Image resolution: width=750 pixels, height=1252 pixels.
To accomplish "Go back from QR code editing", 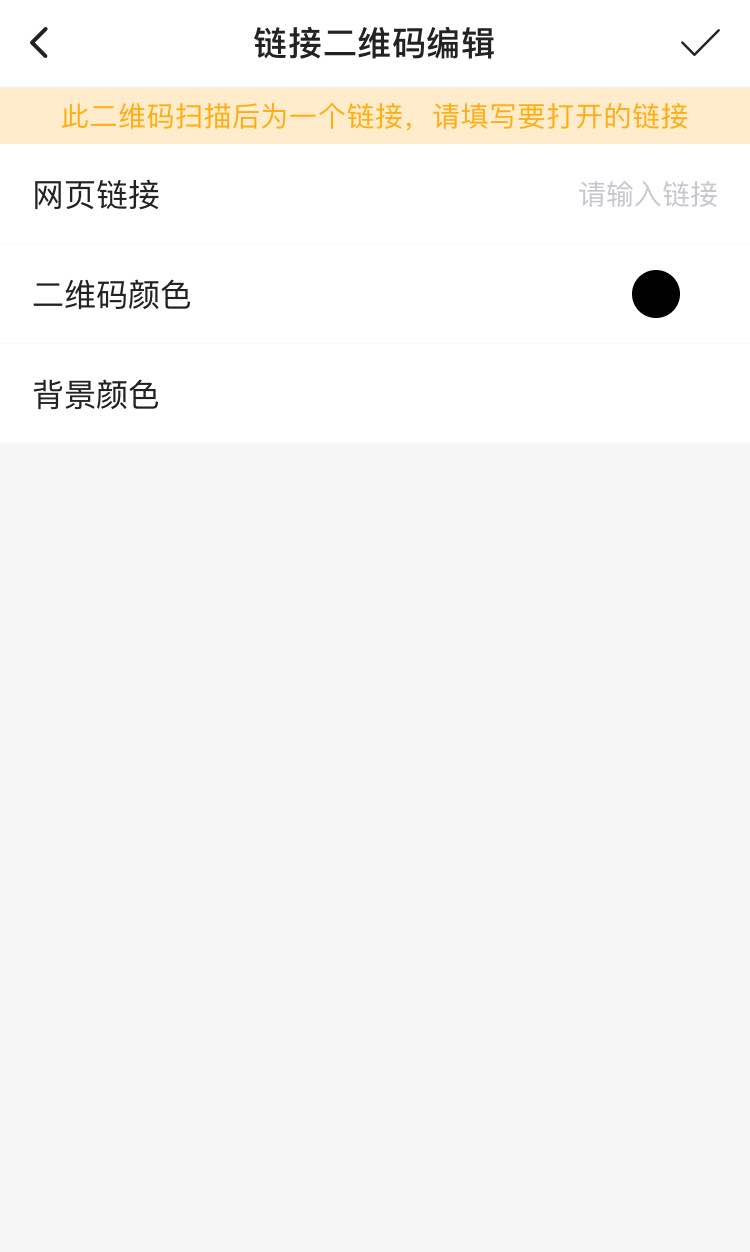I will pos(39,43).
